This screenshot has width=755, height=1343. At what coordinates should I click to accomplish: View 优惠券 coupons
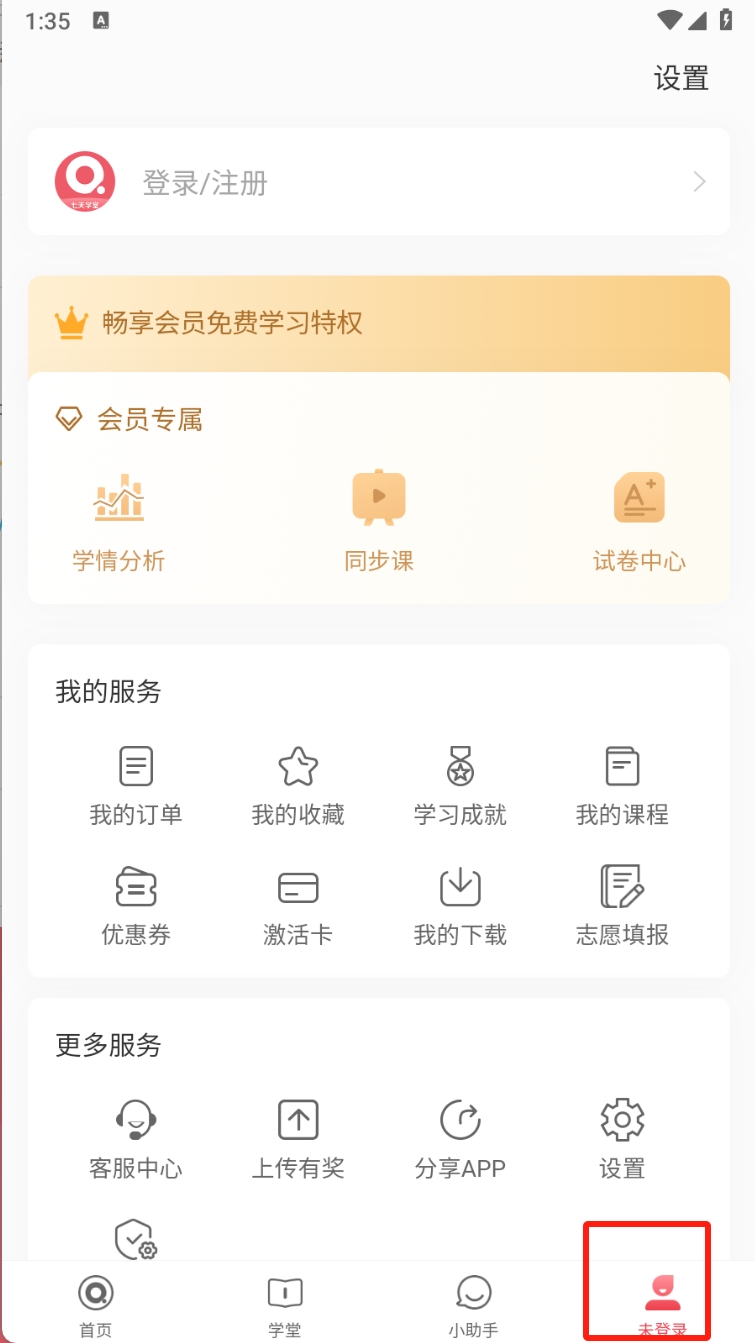pyautogui.click(x=136, y=906)
